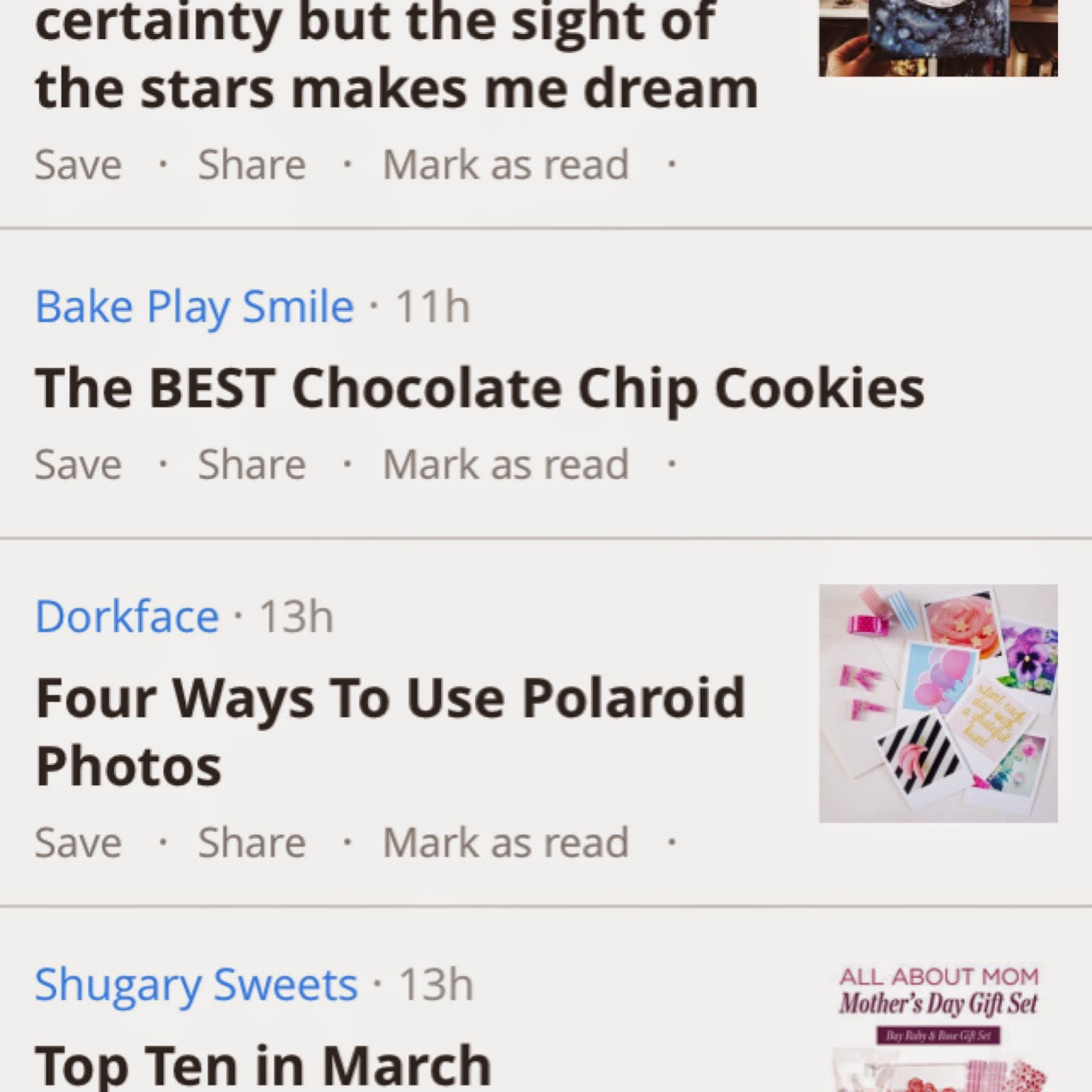Mark Chocolate Chip Cookies as read

pyautogui.click(x=505, y=465)
